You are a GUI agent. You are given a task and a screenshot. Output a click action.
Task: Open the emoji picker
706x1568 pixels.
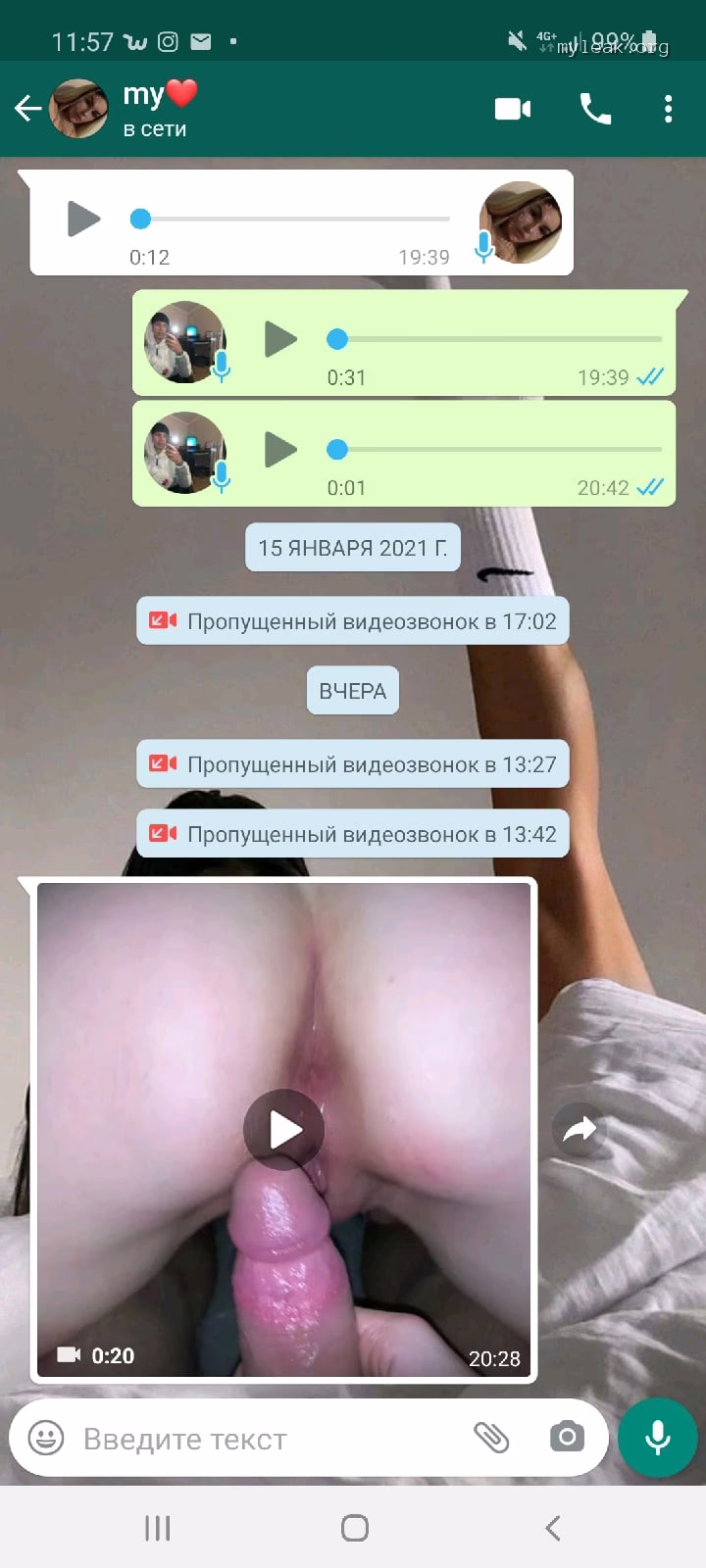point(46,1439)
